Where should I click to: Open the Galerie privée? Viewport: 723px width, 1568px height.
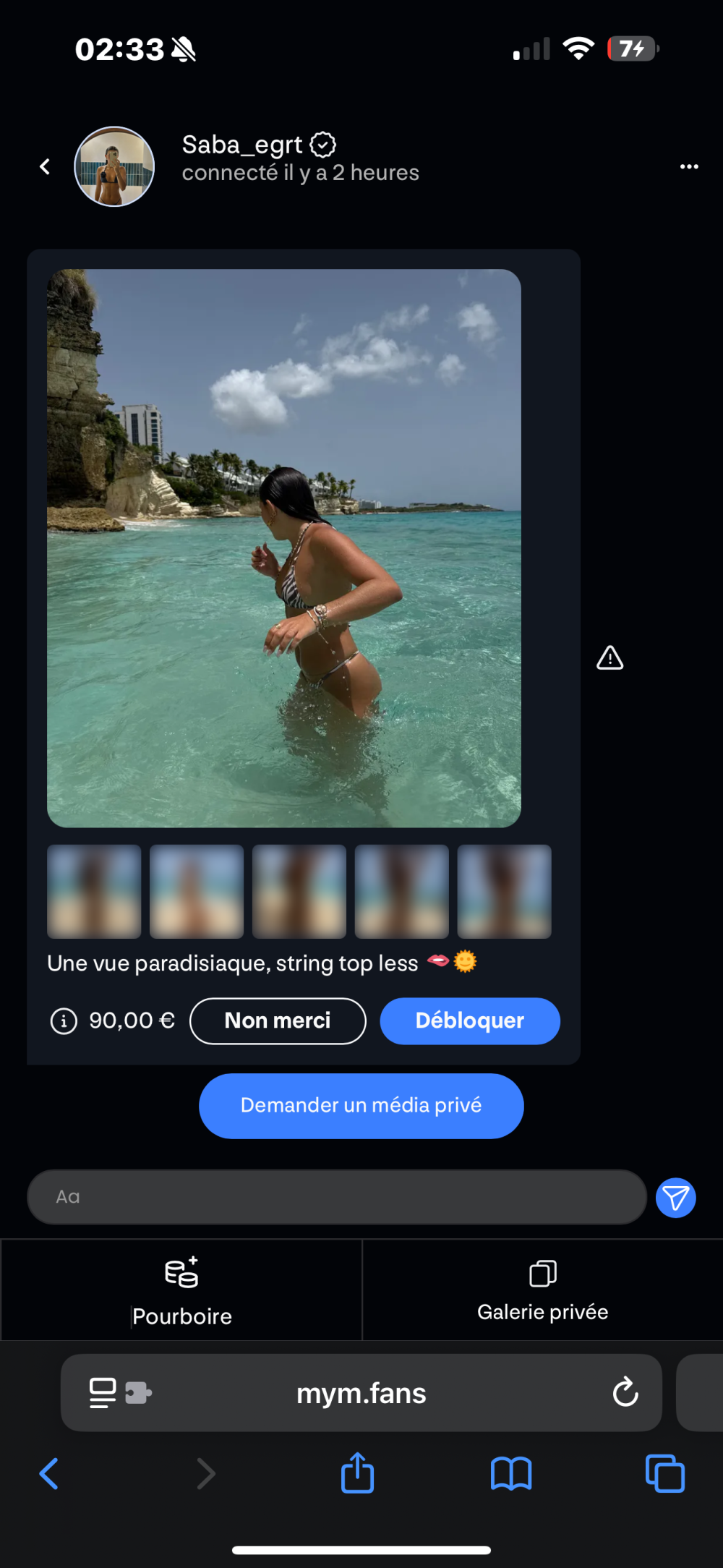pos(542,1291)
